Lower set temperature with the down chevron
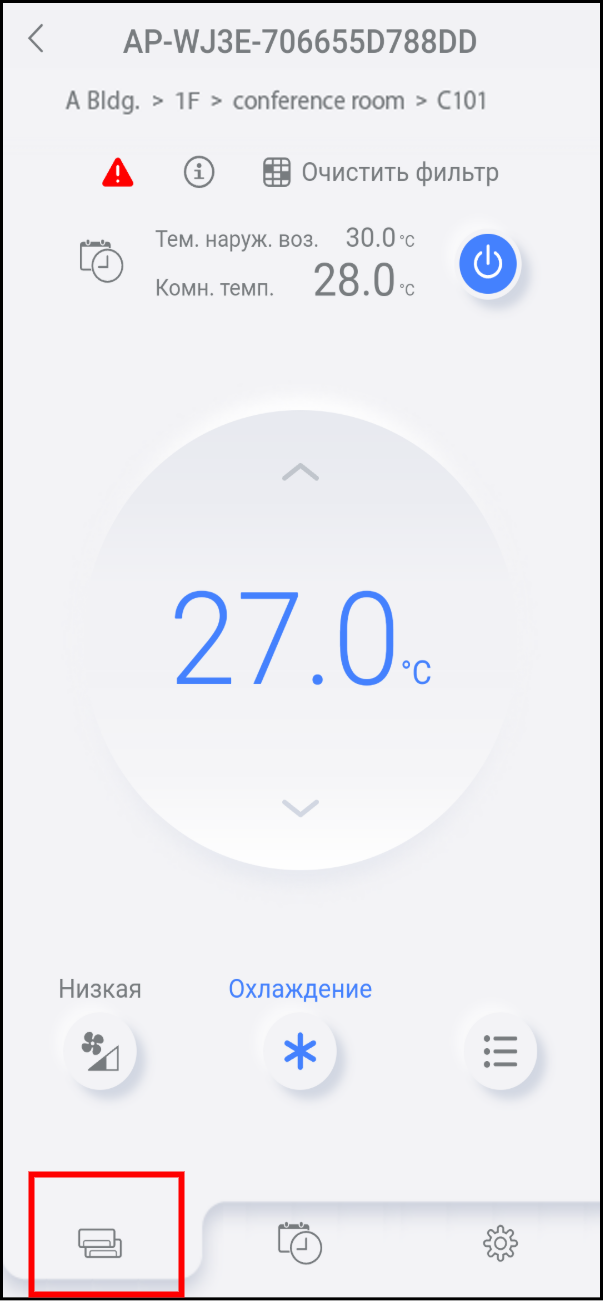 coord(300,807)
